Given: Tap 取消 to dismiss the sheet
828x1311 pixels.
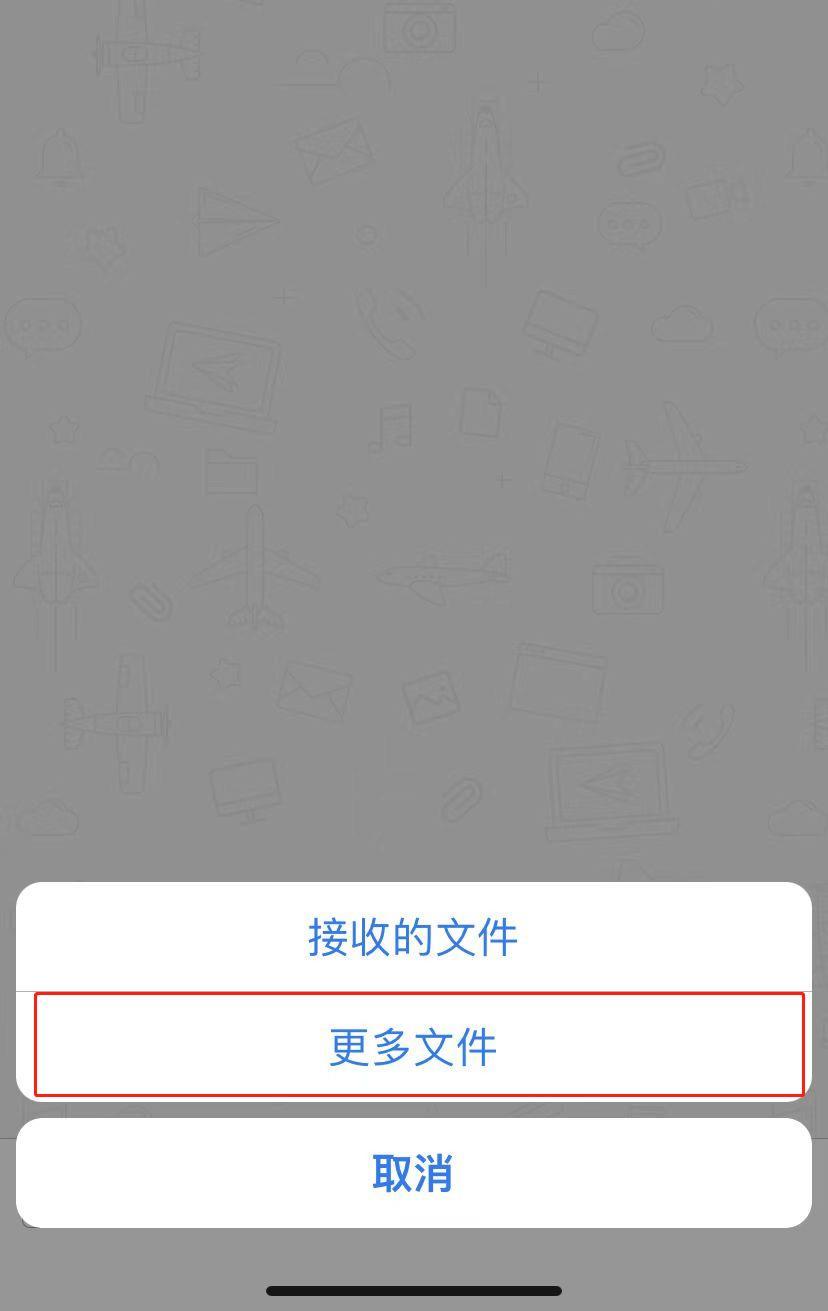Looking at the screenshot, I should point(414,1174).
